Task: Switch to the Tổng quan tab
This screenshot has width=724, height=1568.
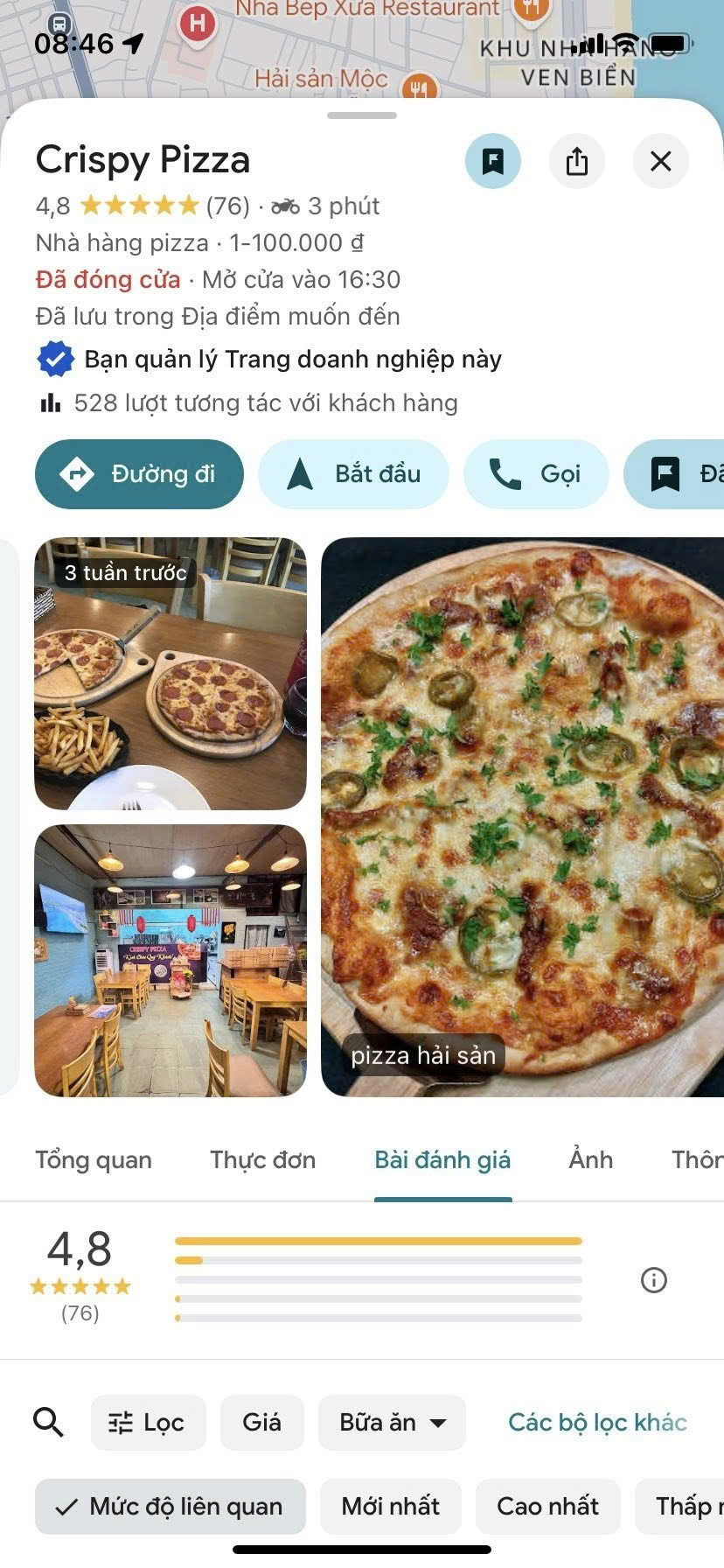Action: tap(94, 1160)
